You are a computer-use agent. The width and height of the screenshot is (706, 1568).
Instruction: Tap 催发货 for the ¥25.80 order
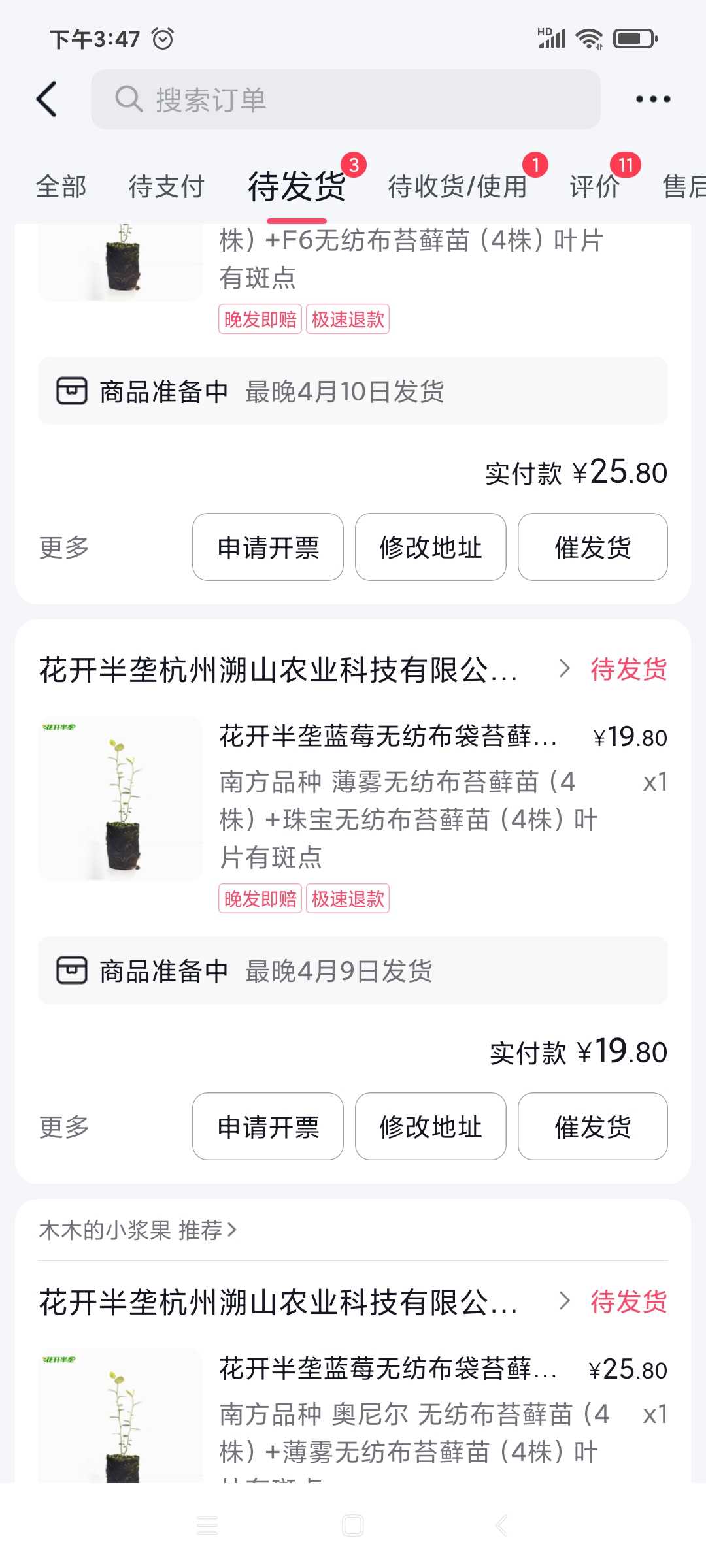pyautogui.click(x=592, y=547)
